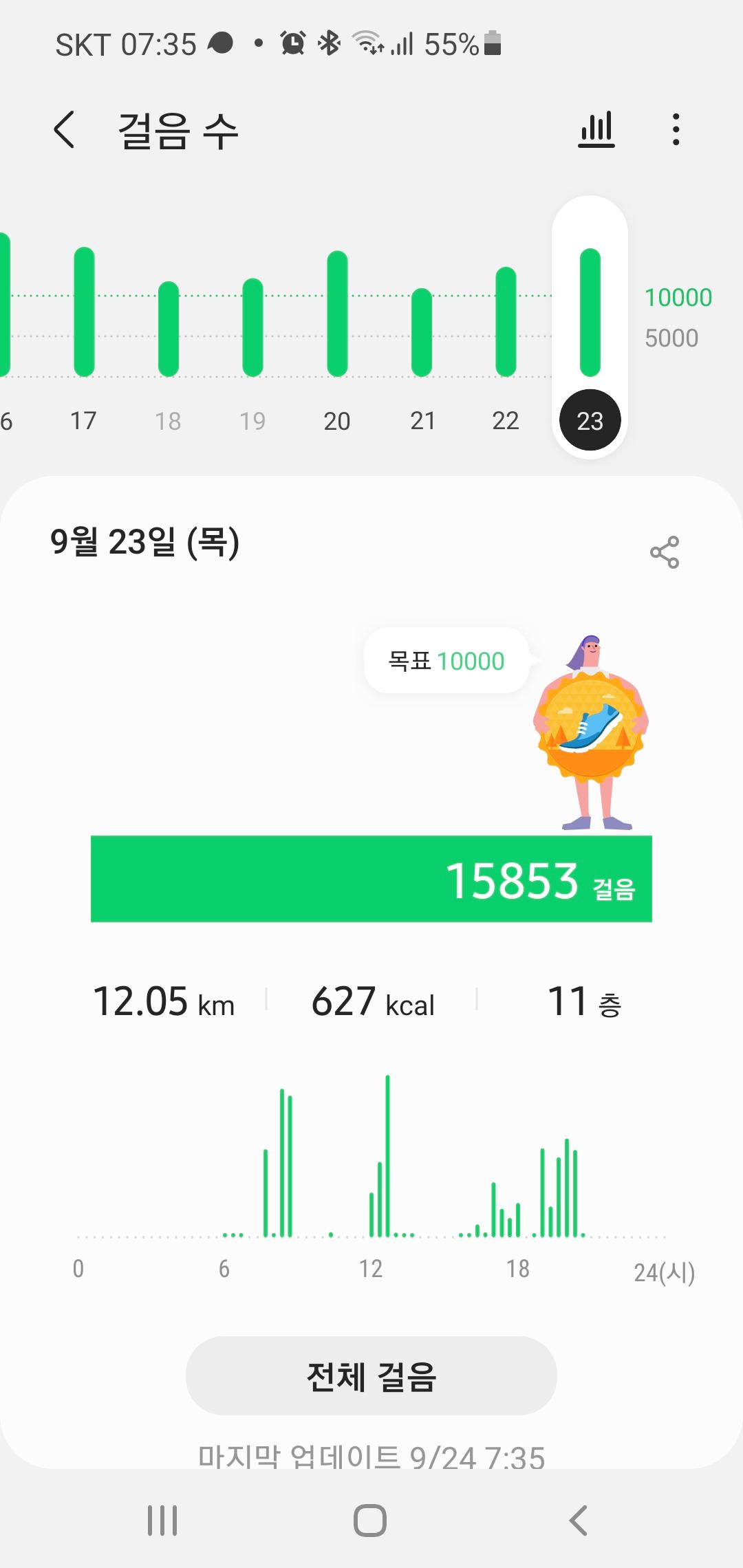Open the three-dot overflow menu
The height and width of the screenshot is (1568, 743).
tap(676, 129)
